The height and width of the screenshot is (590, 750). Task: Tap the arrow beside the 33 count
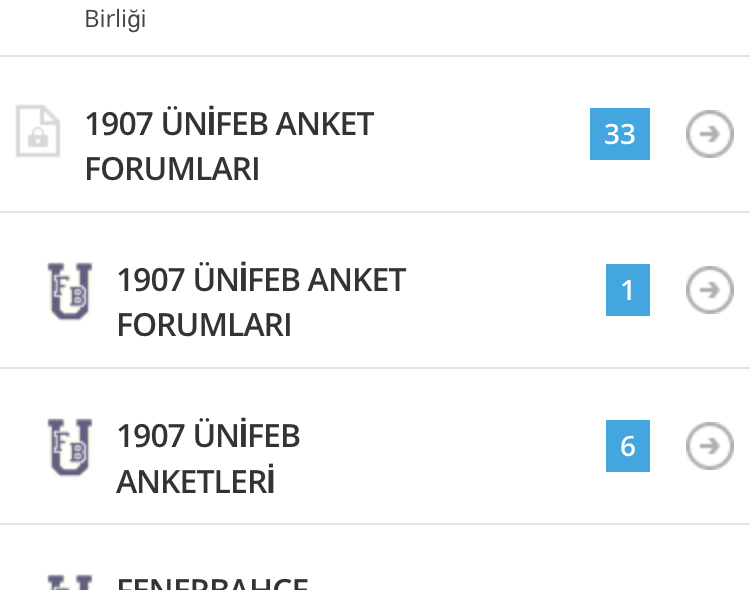click(709, 134)
